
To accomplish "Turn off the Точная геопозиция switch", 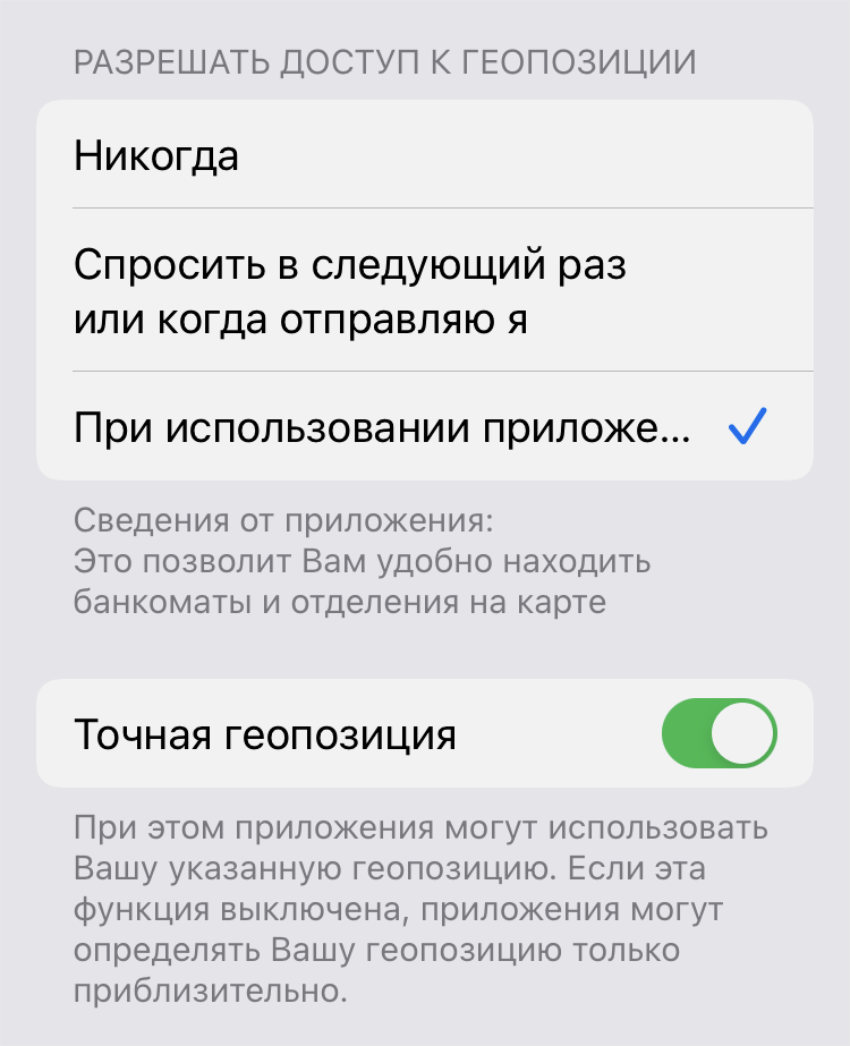I will pos(718,734).
